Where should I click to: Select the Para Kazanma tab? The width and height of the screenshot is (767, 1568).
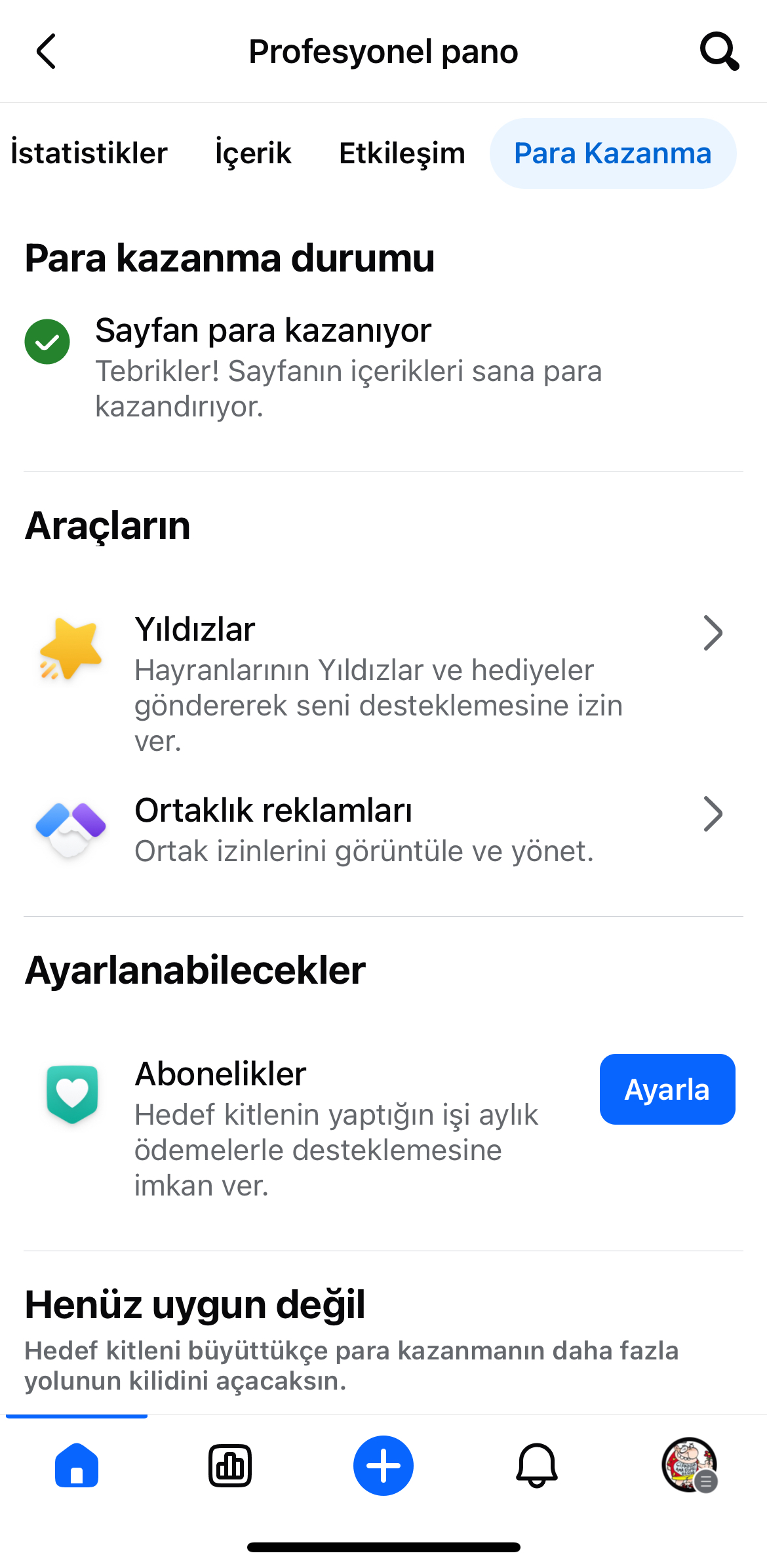(x=613, y=153)
